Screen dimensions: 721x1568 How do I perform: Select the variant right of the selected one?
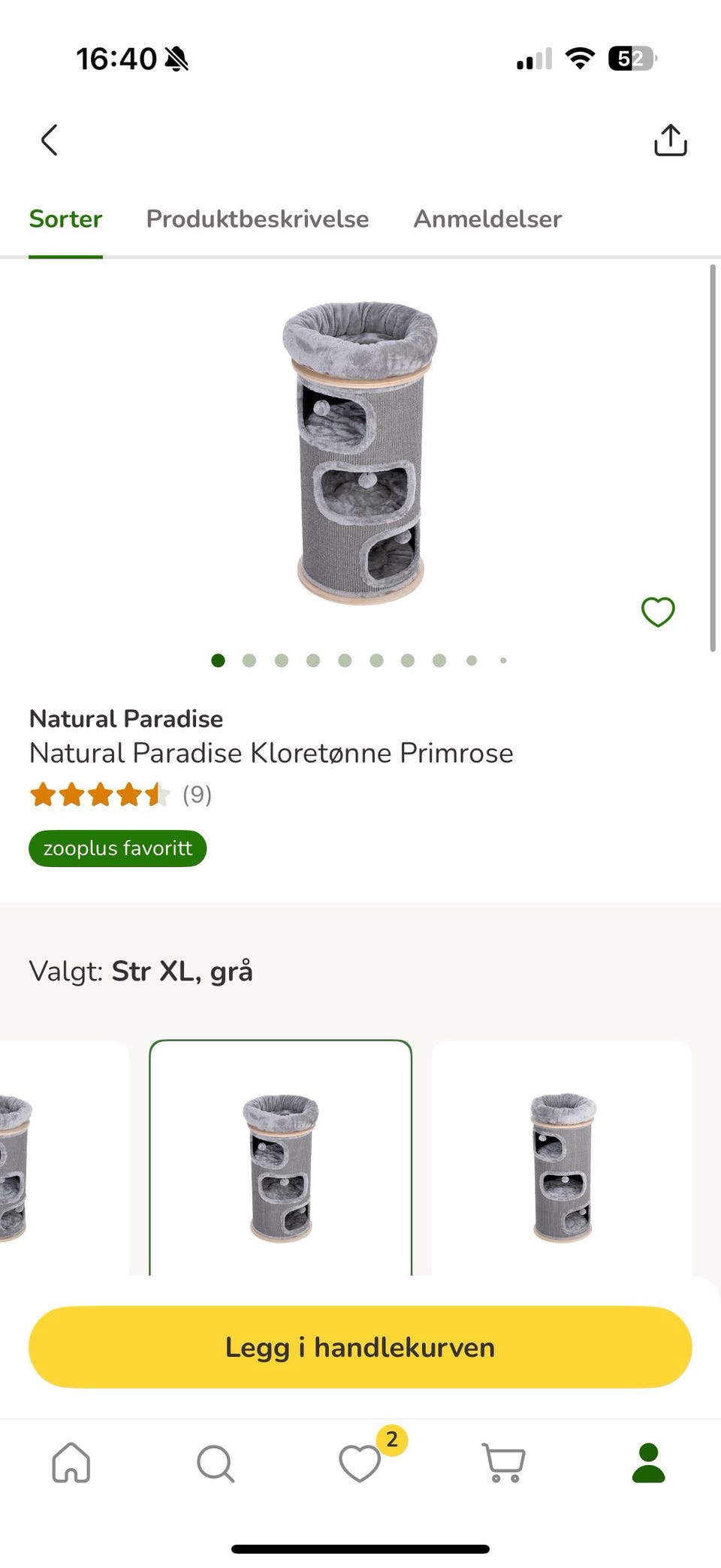click(x=562, y=1158)
